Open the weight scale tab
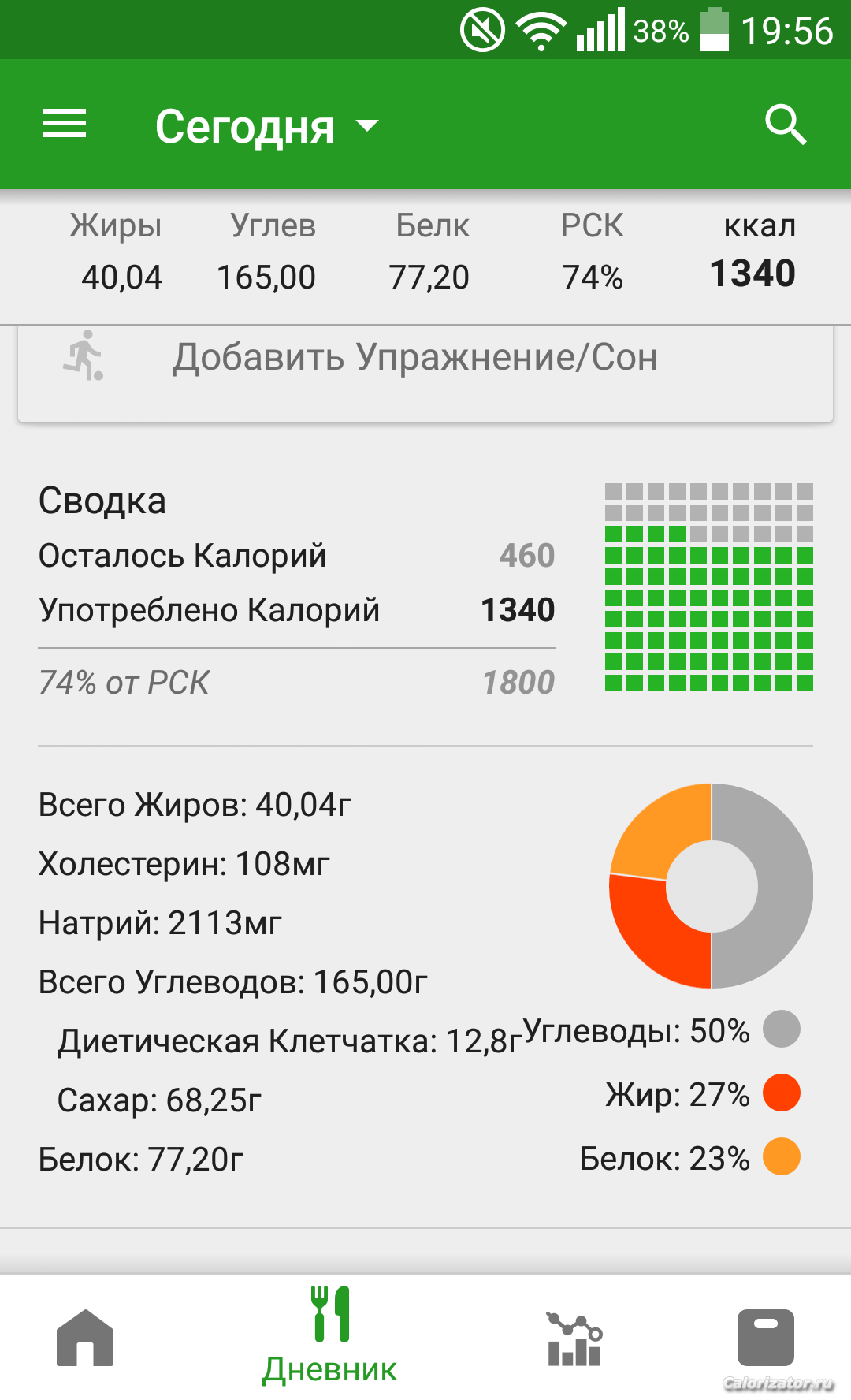 [x=765, y=1338]
